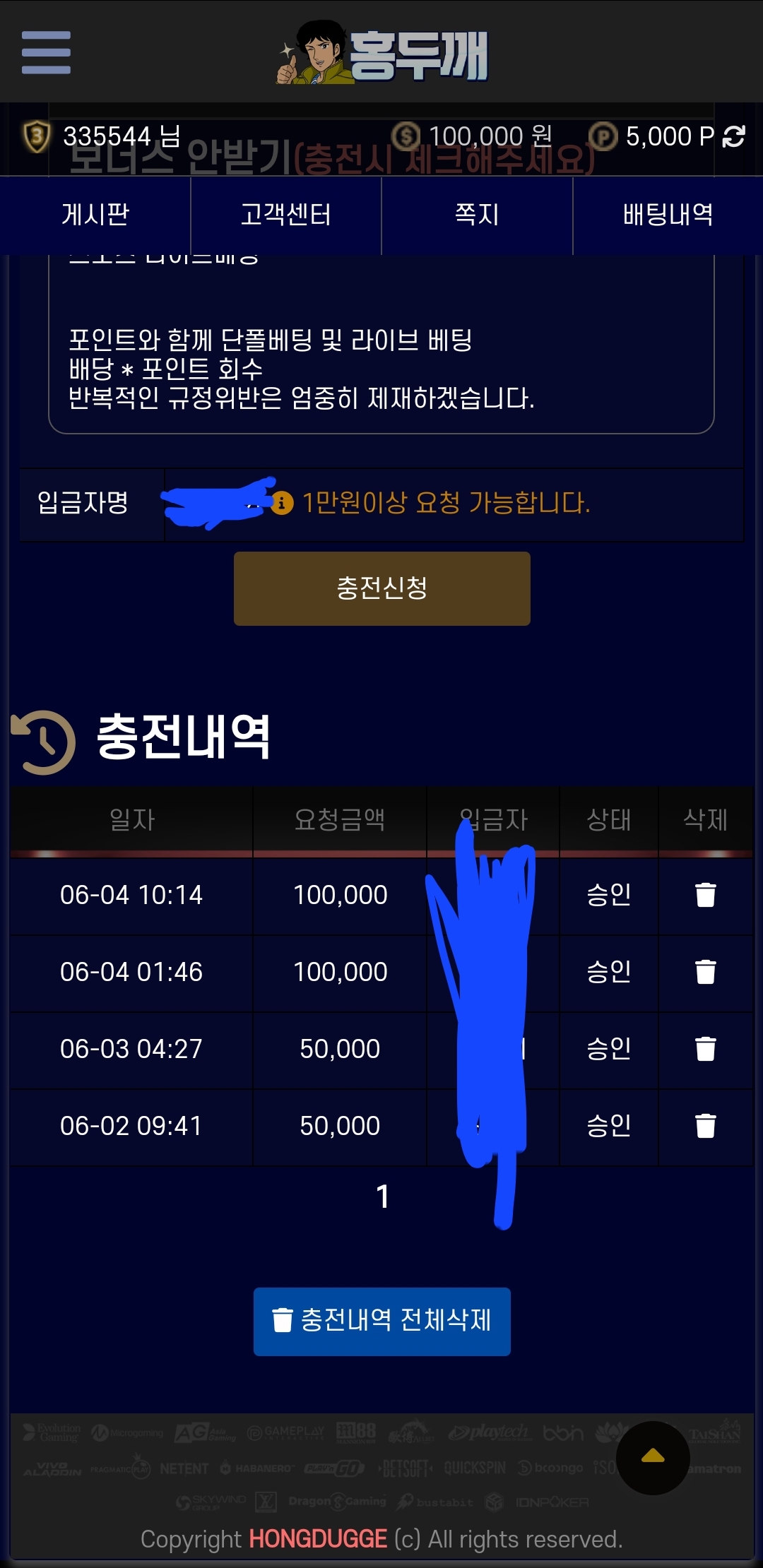Refresh the points balance
This screenshot has height=1568, width=763.
[734, 136]
